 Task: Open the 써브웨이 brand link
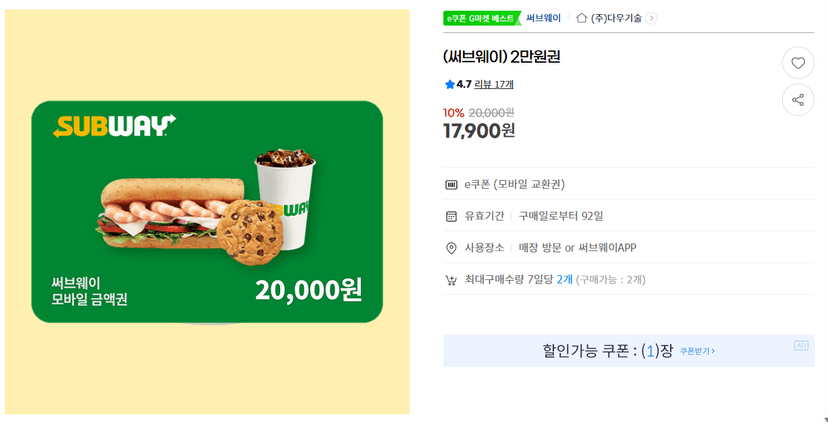[x=543, y=18]
